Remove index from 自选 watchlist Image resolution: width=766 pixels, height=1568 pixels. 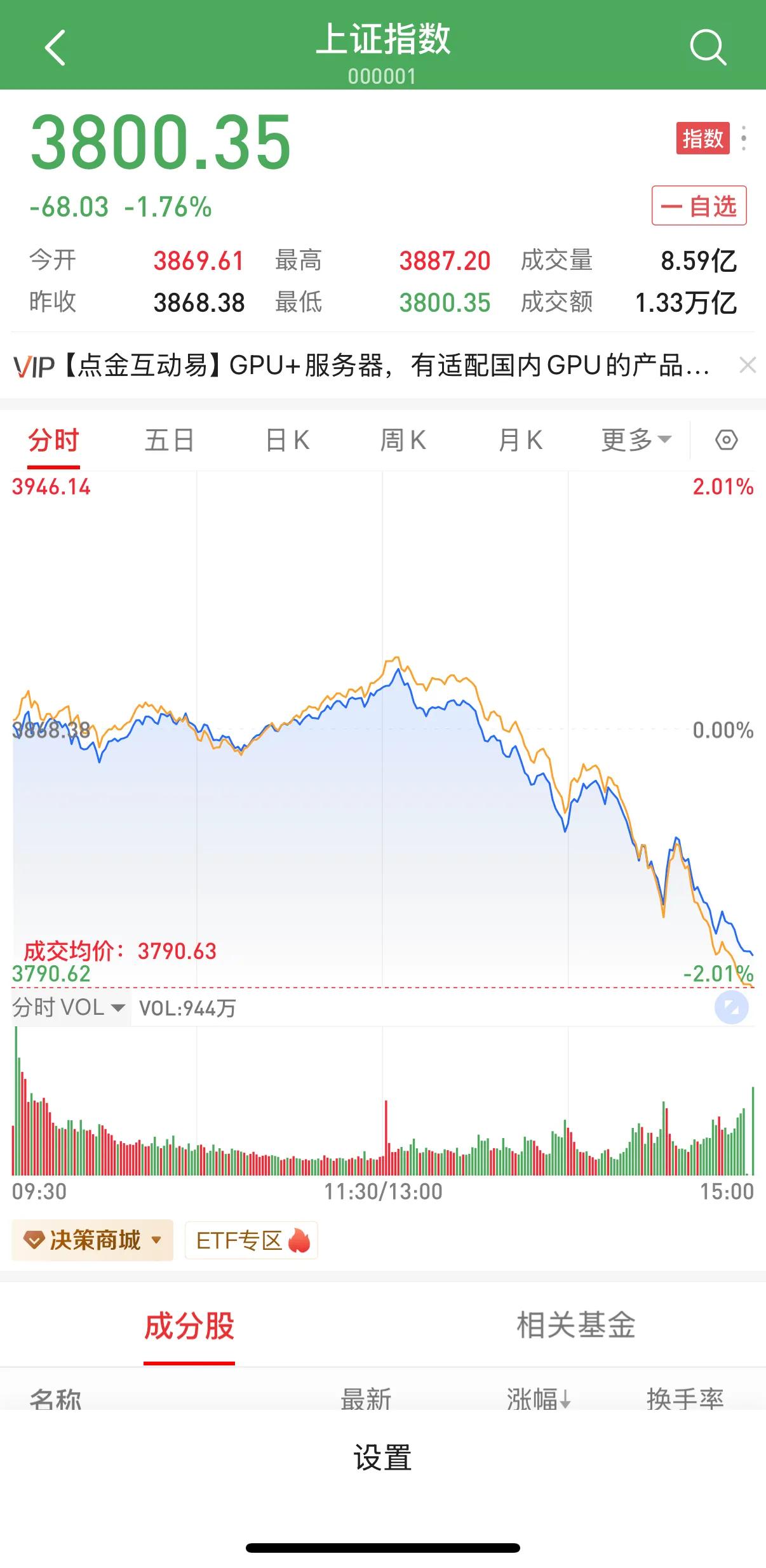pos(699,206)
